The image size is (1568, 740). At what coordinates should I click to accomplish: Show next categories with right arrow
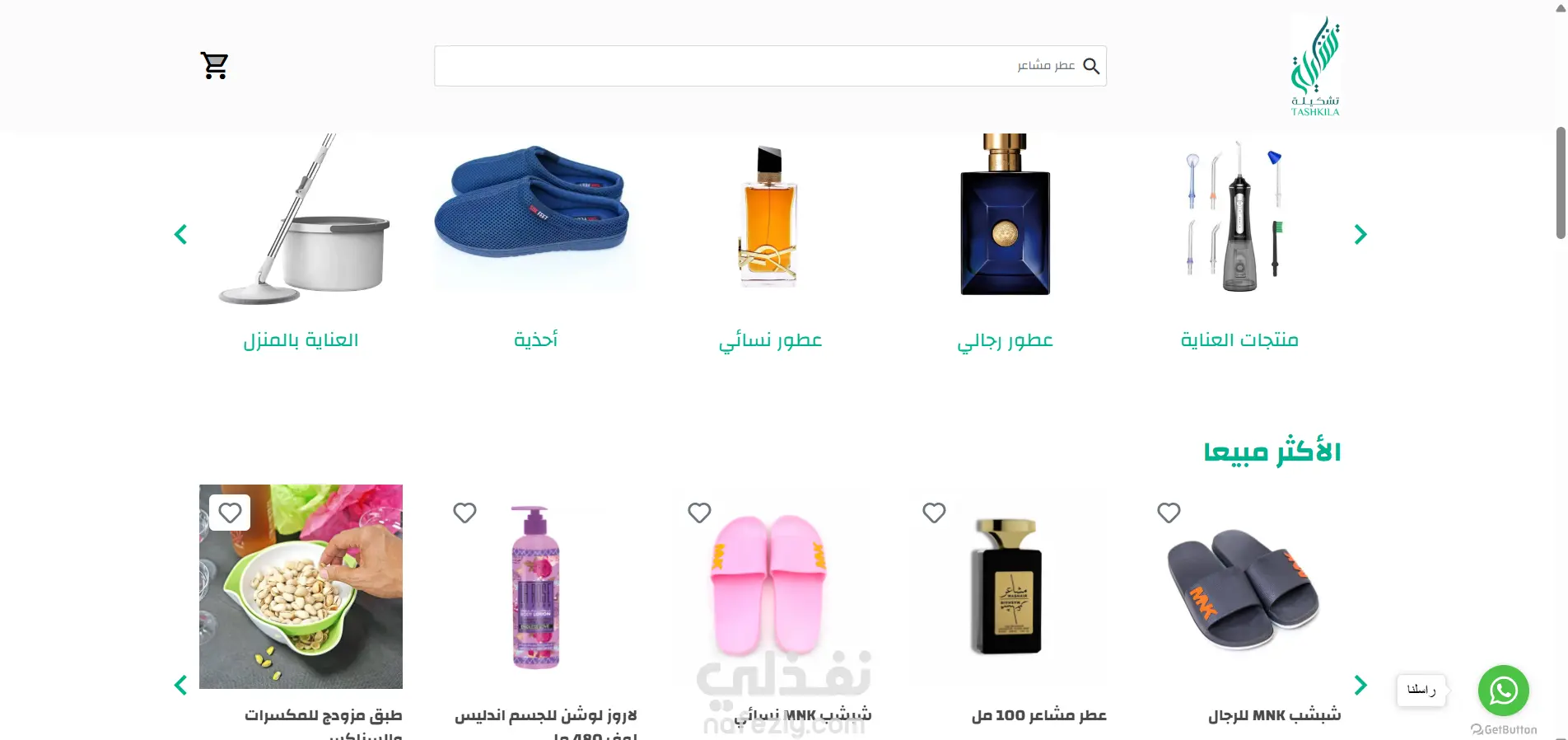point(1360,235)
